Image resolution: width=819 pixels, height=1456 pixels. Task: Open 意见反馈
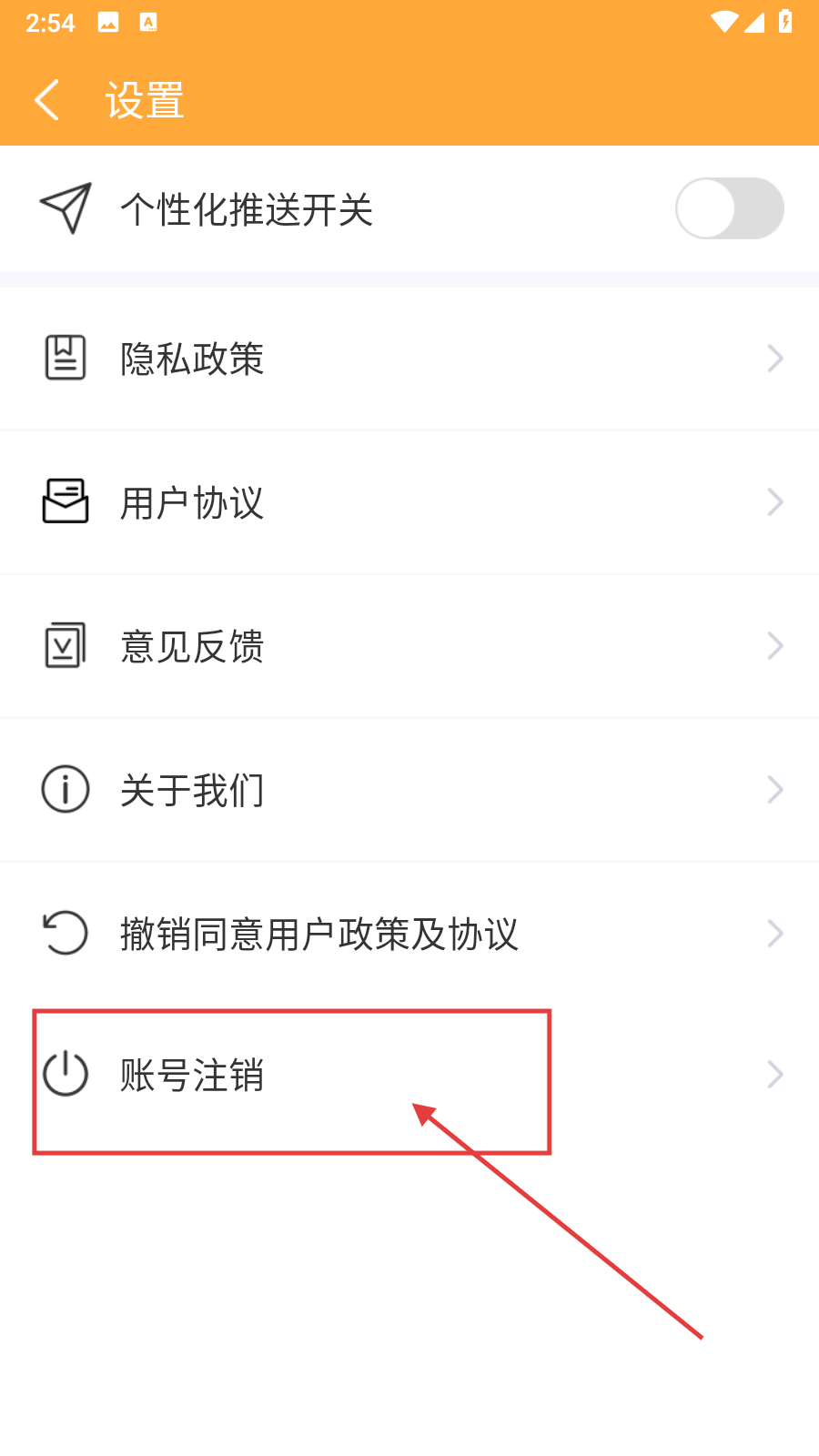coord(409,646)
